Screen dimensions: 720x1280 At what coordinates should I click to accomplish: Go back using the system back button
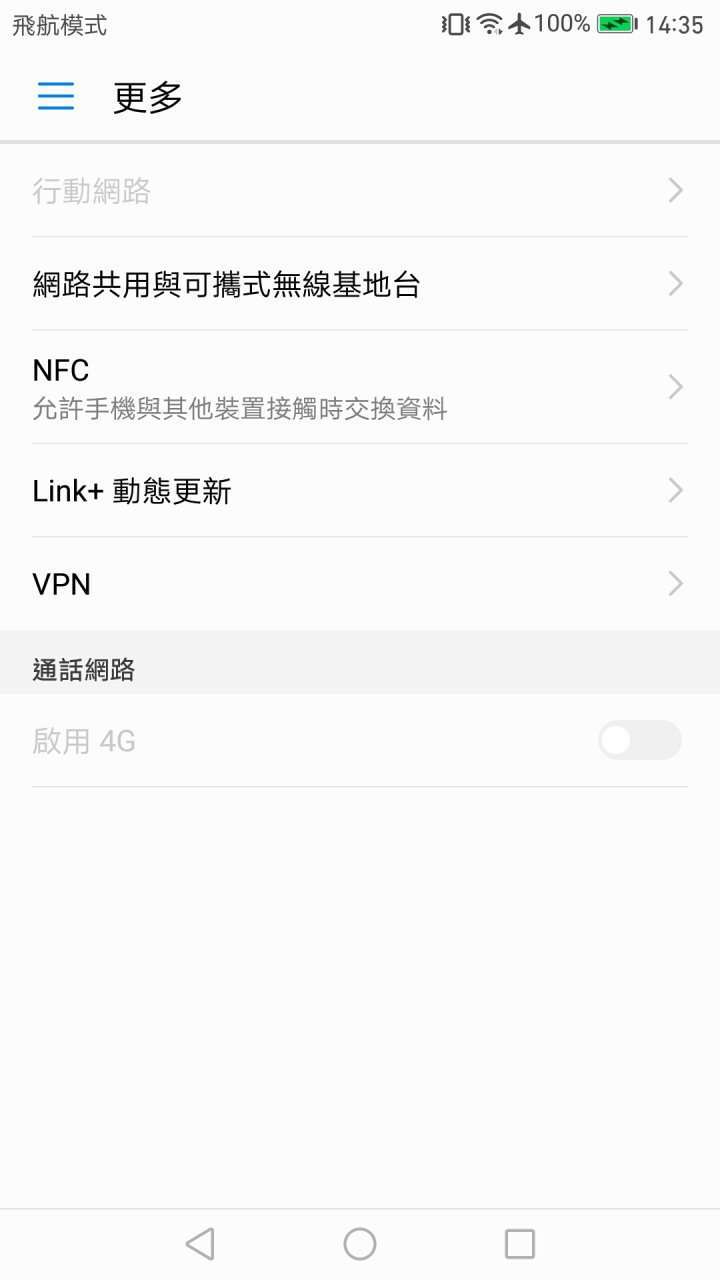coord(200,1244)
